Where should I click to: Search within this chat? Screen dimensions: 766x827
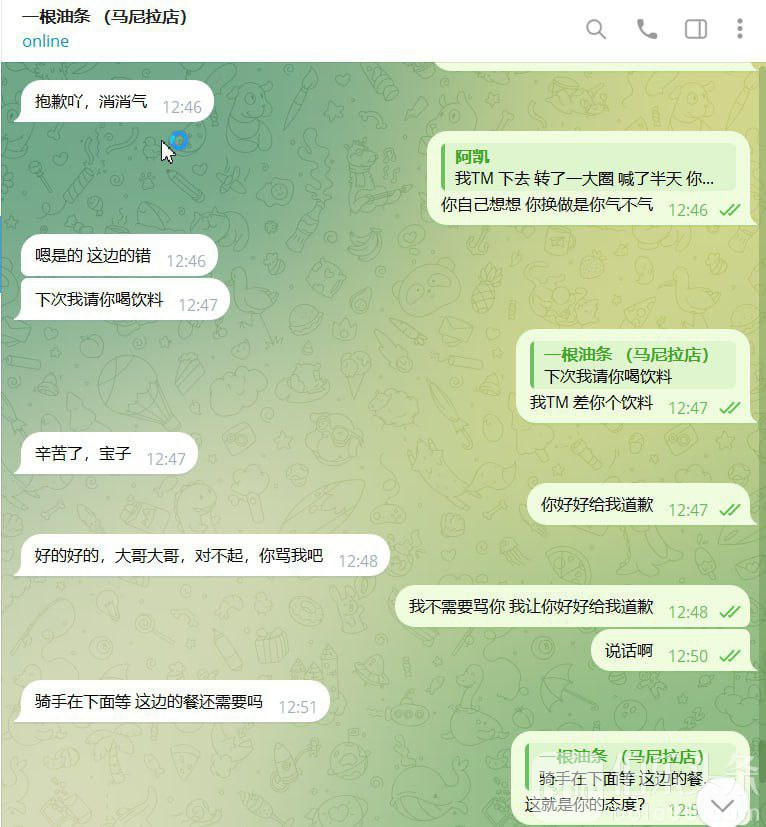click(x=596, y=30)
